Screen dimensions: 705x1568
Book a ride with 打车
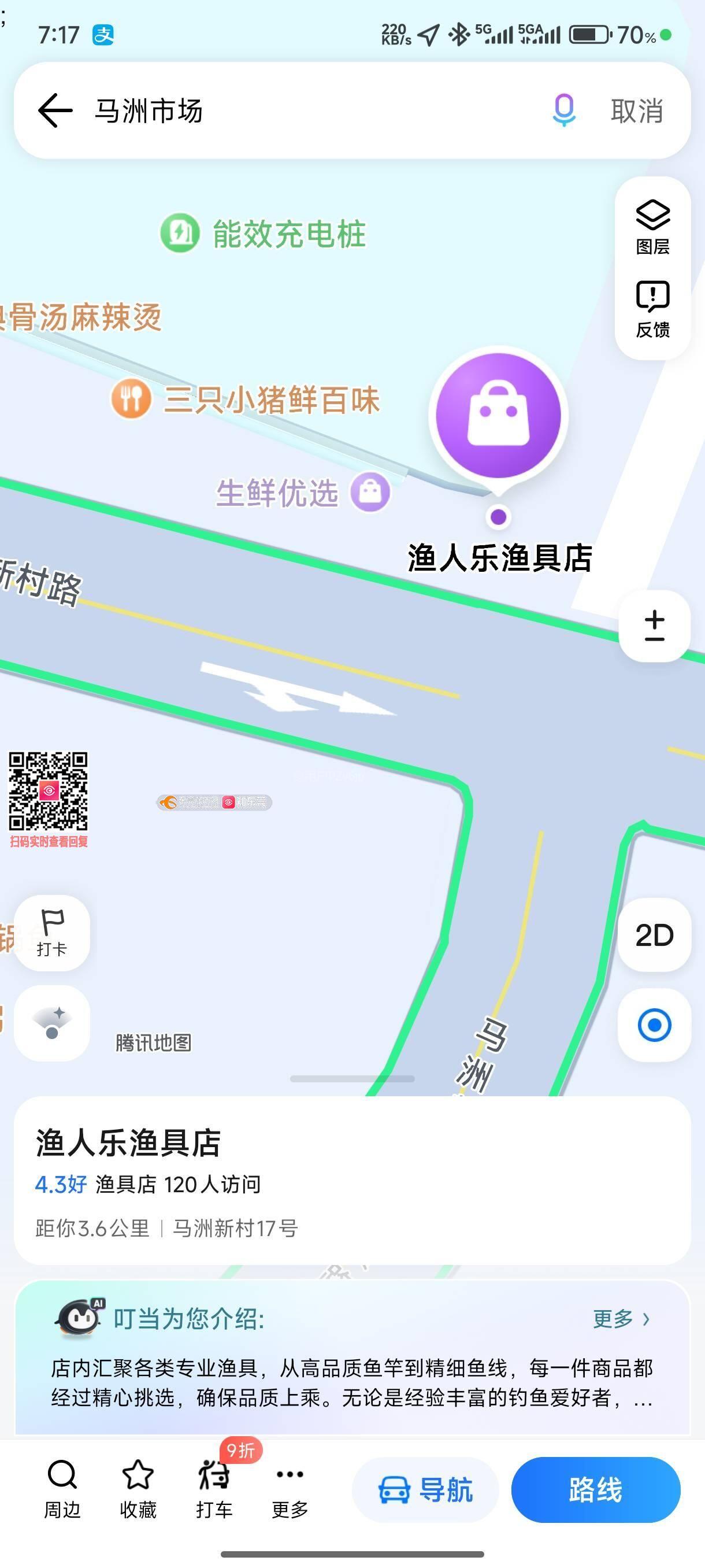(214, 1489)
